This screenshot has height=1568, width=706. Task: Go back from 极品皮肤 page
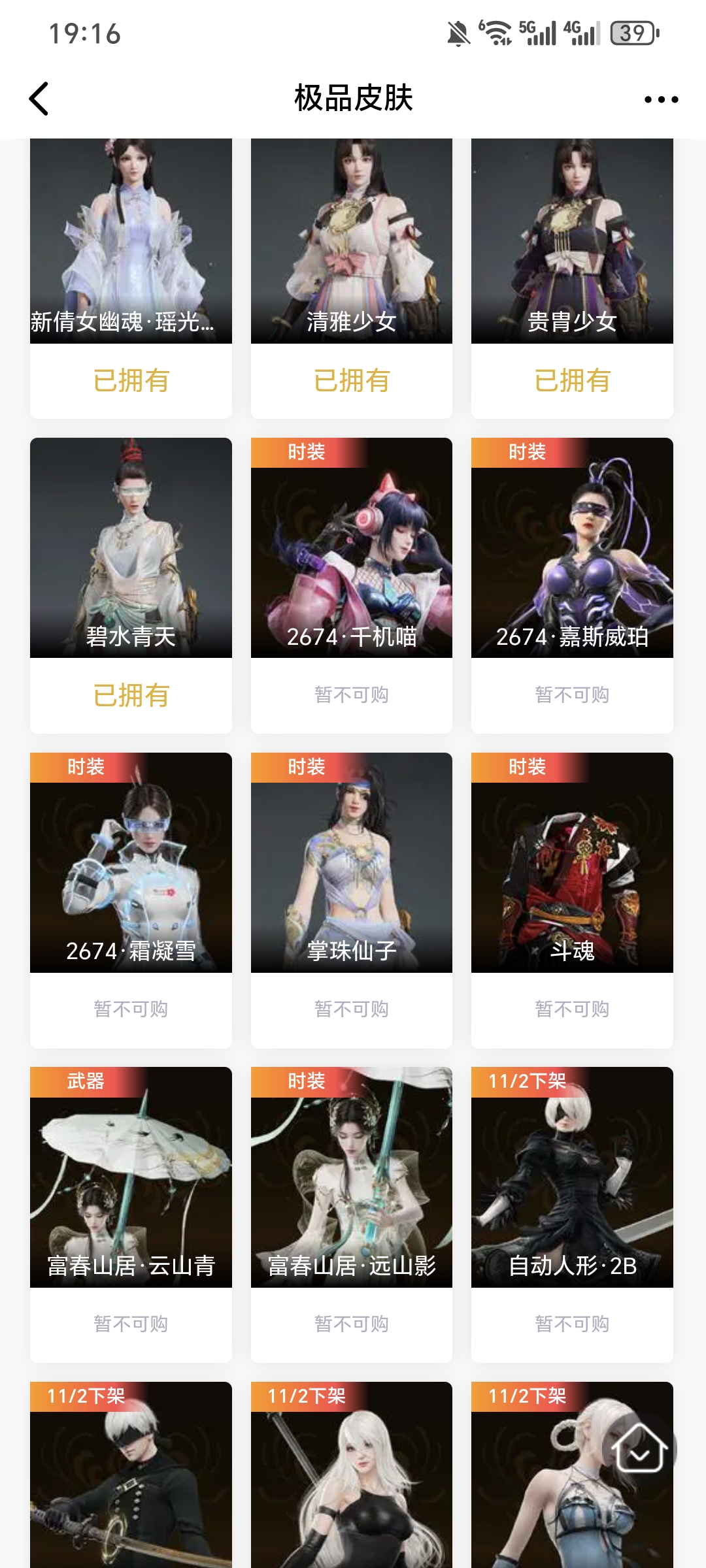tap(39, 99)
